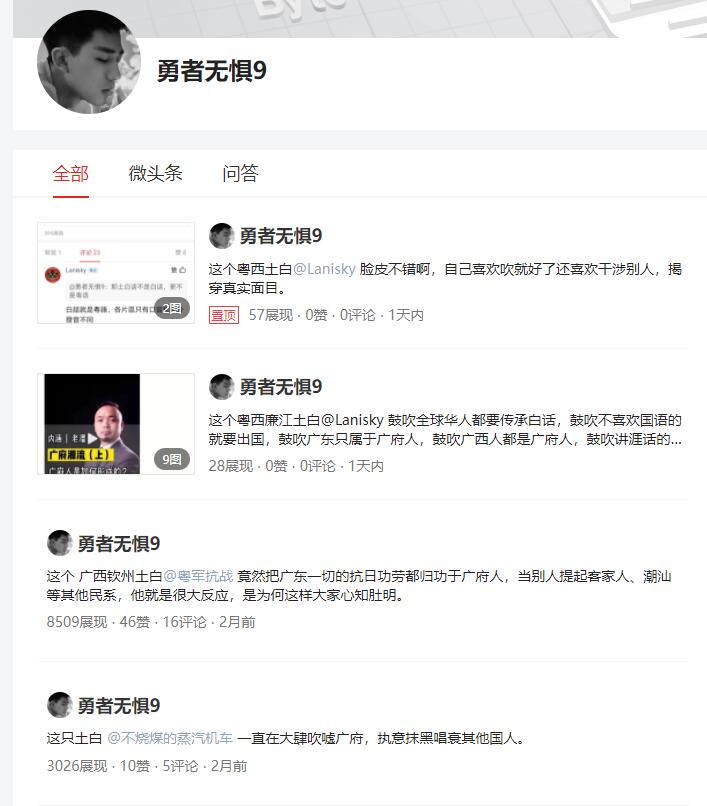Open the 2图 image thumbnail in pinned post

coord(115,273)
